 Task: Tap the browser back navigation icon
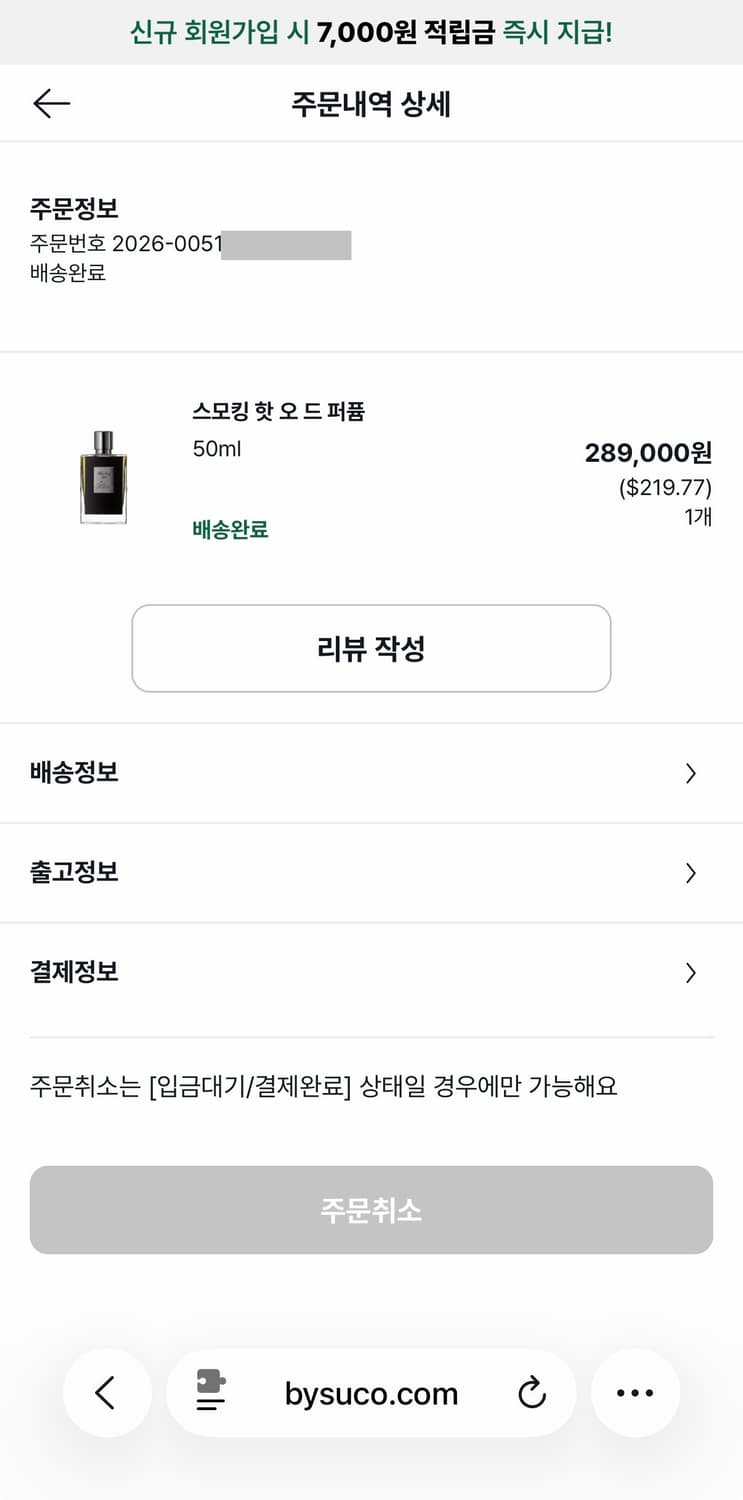coord(107,1392)
